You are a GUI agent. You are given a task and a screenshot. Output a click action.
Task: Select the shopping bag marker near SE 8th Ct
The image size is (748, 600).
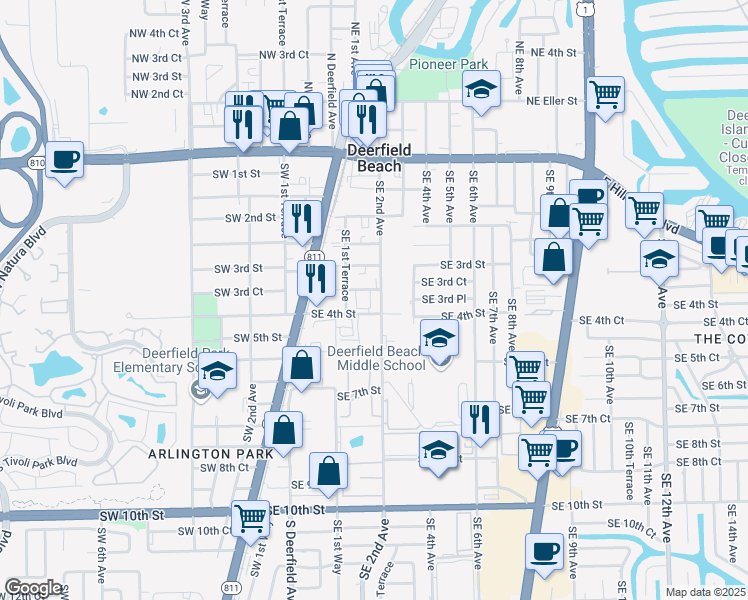tap(328, 472)
